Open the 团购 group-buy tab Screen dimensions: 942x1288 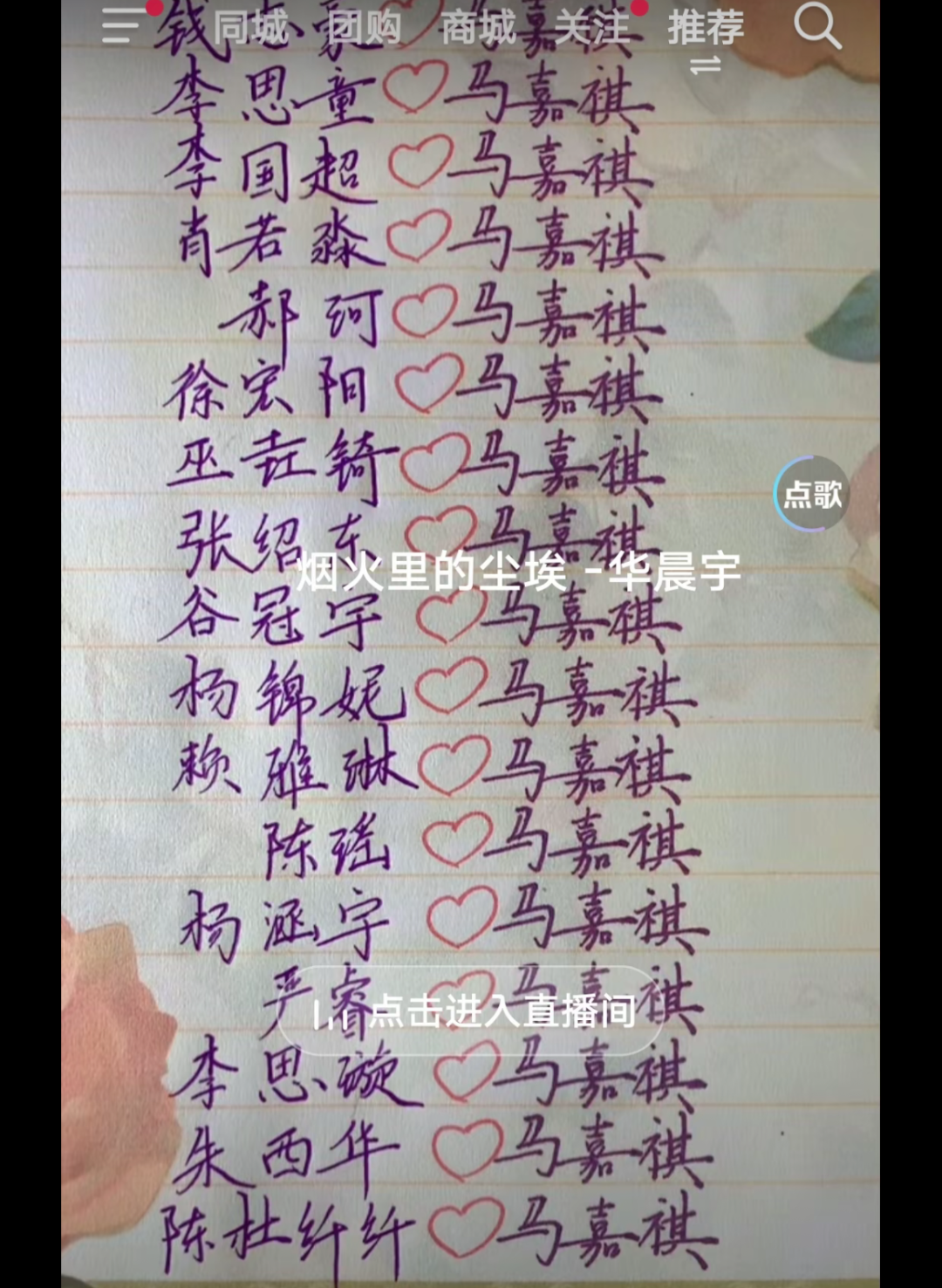tap(363, 29)
